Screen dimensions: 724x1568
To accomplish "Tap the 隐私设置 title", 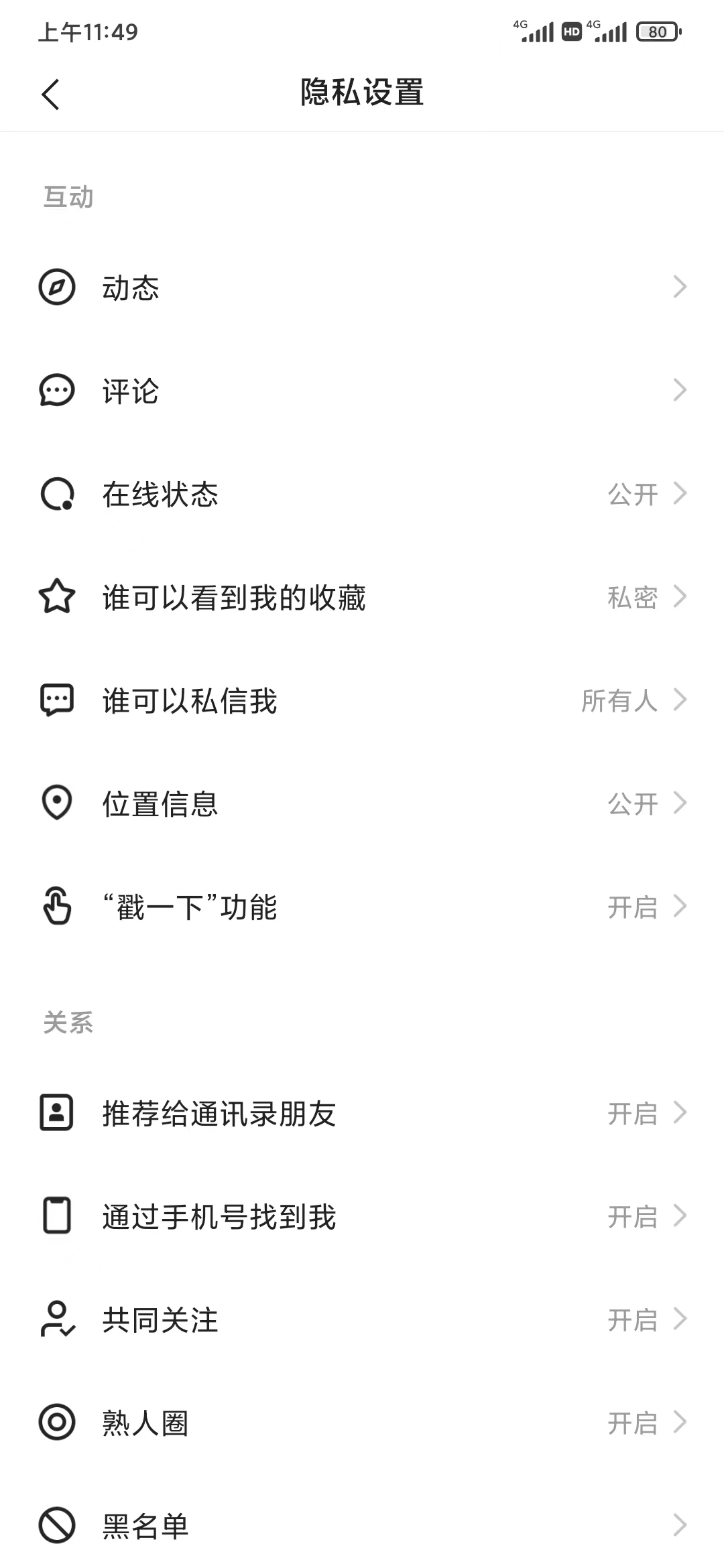I will [x=362, y=94].
